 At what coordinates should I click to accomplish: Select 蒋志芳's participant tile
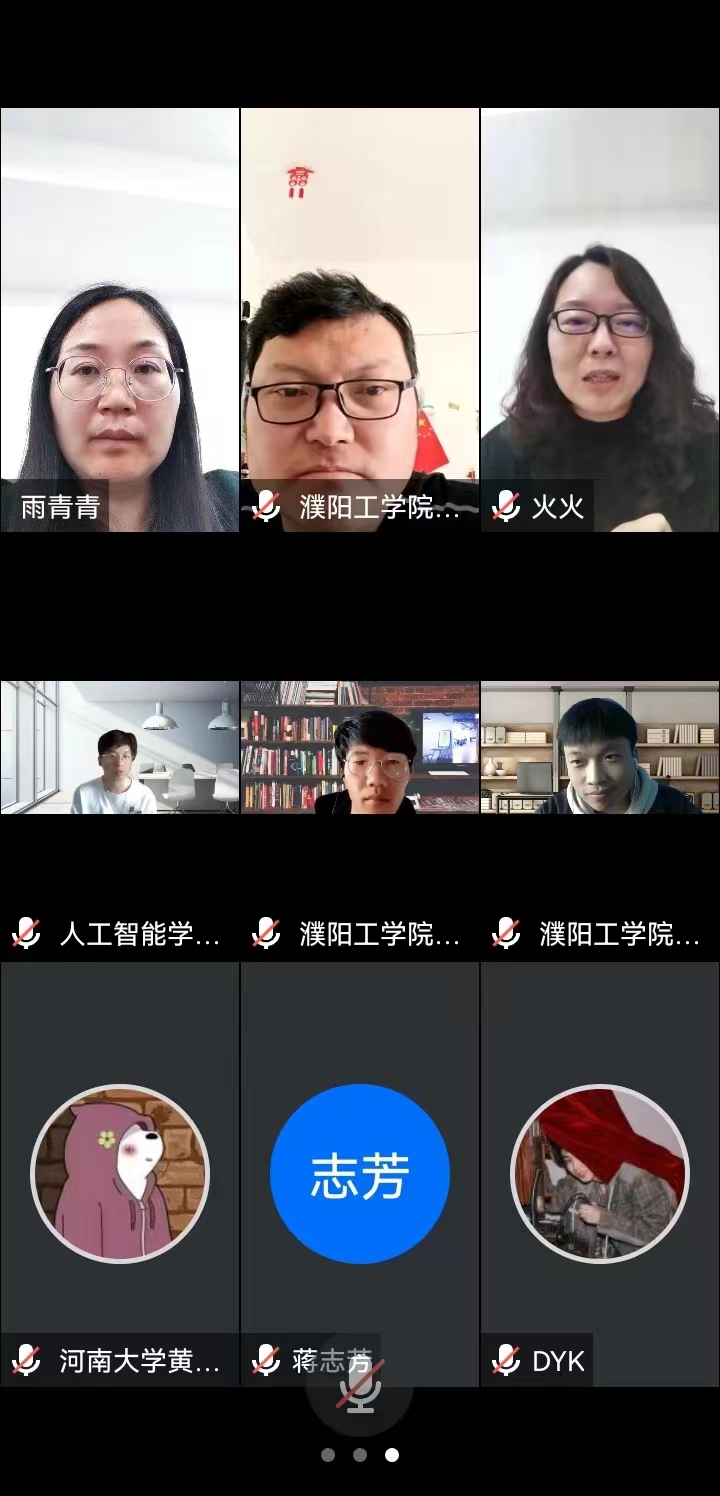(359, 1175)
